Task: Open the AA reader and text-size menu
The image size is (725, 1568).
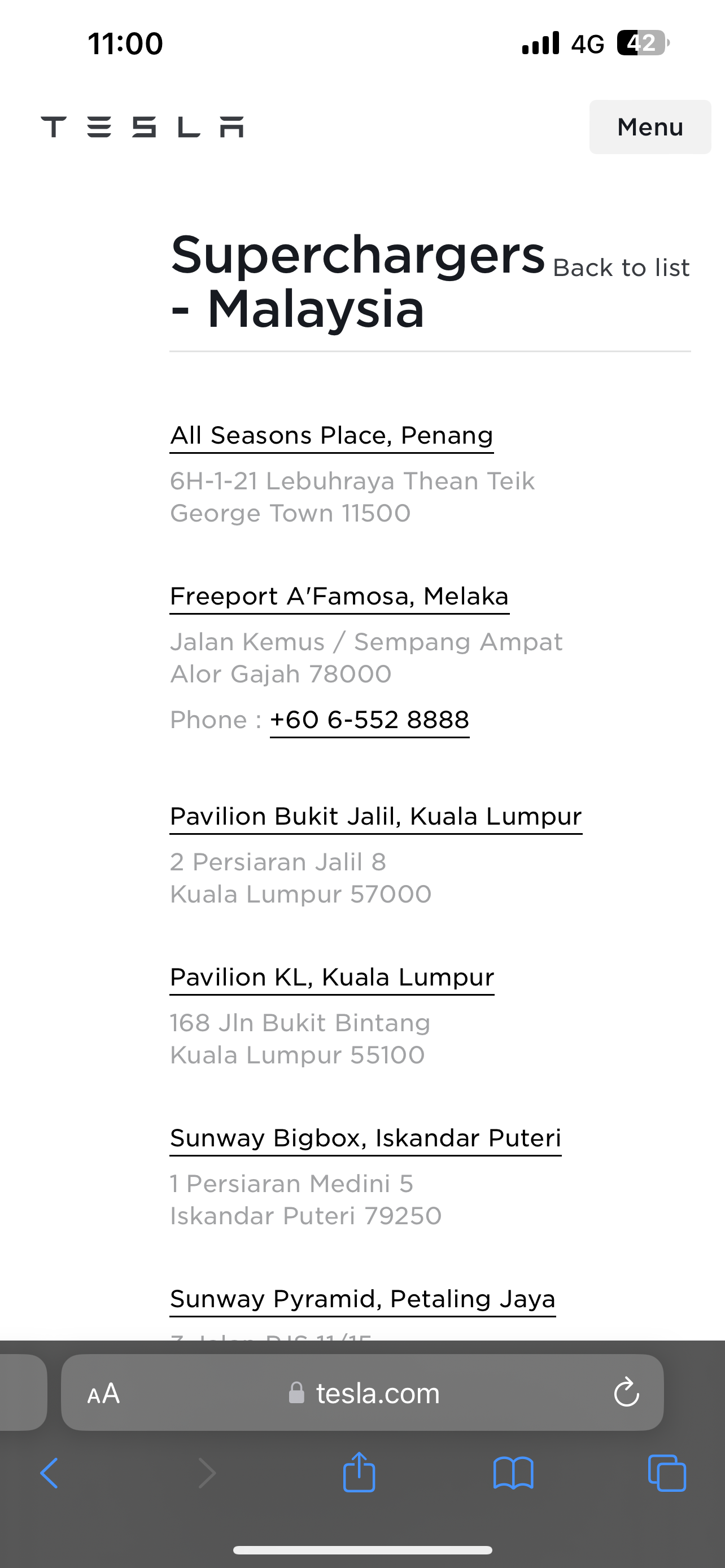Action: pos(103,1392)
